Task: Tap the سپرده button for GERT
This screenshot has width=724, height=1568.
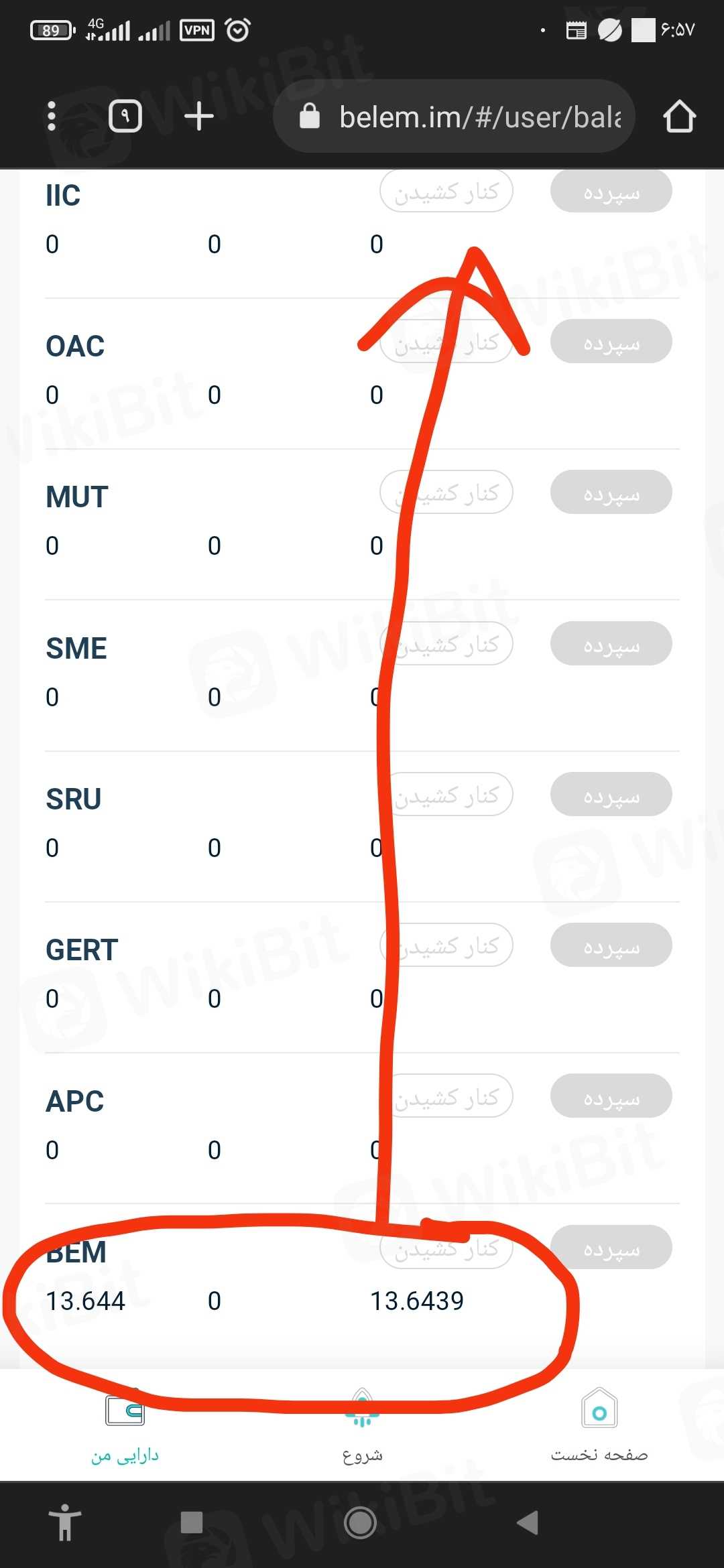Action: point(611,946)
